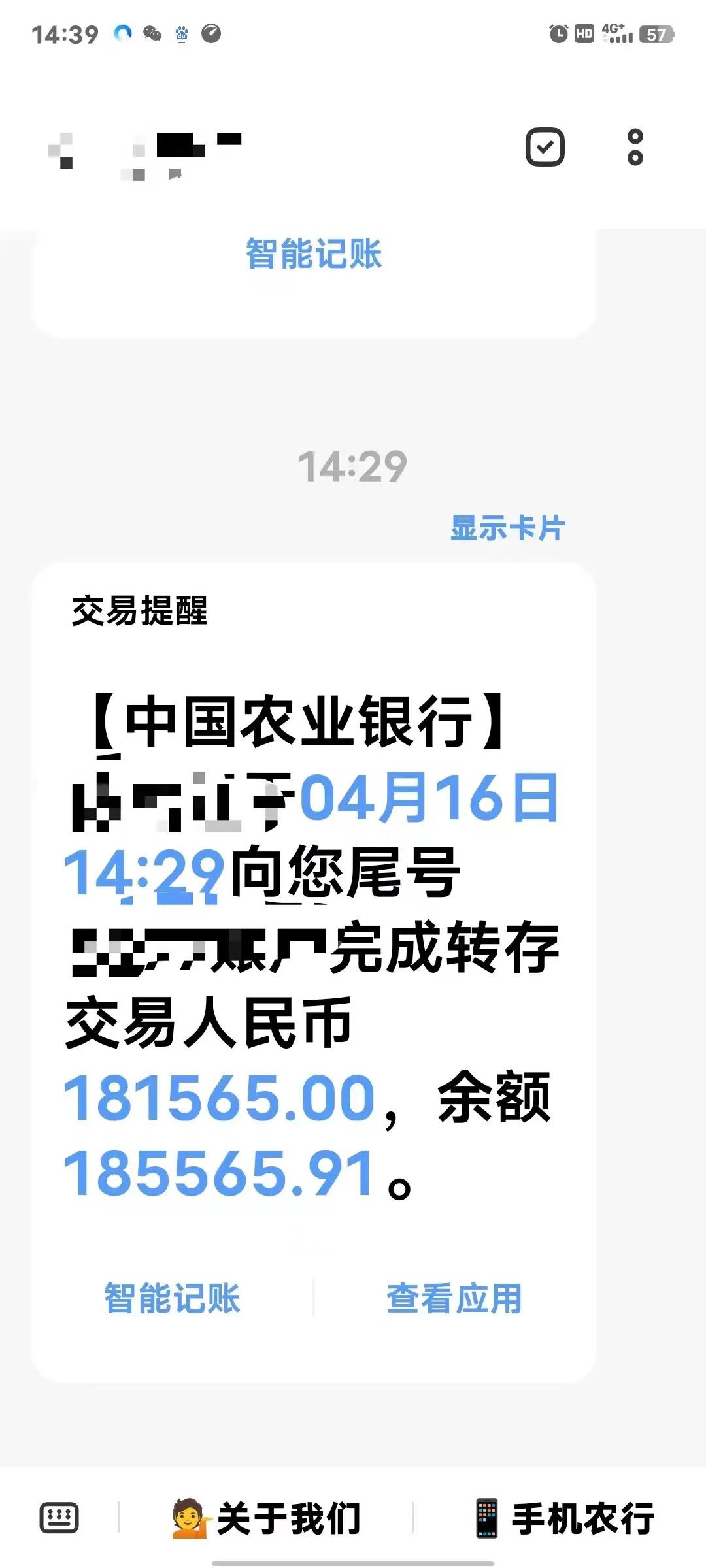Image resolution: width=706 pixels, height=1568 pixels.
Task: Open the three-dot overflow menu
Action: [635, 147]
